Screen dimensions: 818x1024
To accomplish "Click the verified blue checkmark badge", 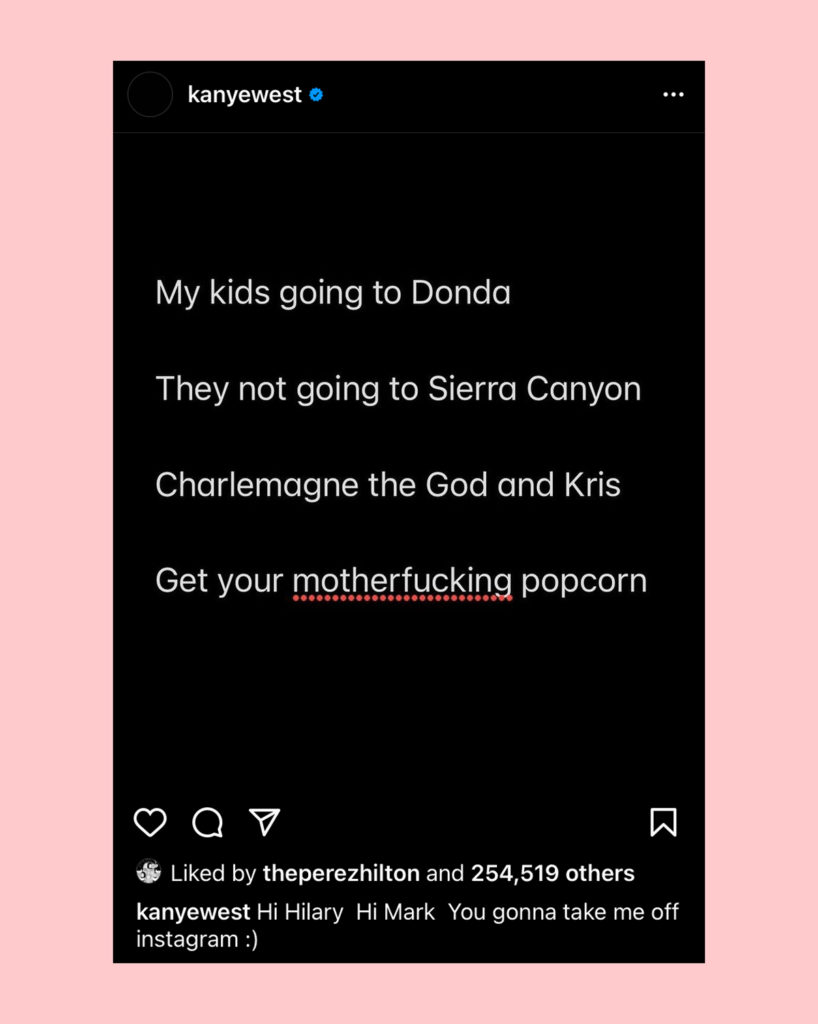I will coord(318,94).
